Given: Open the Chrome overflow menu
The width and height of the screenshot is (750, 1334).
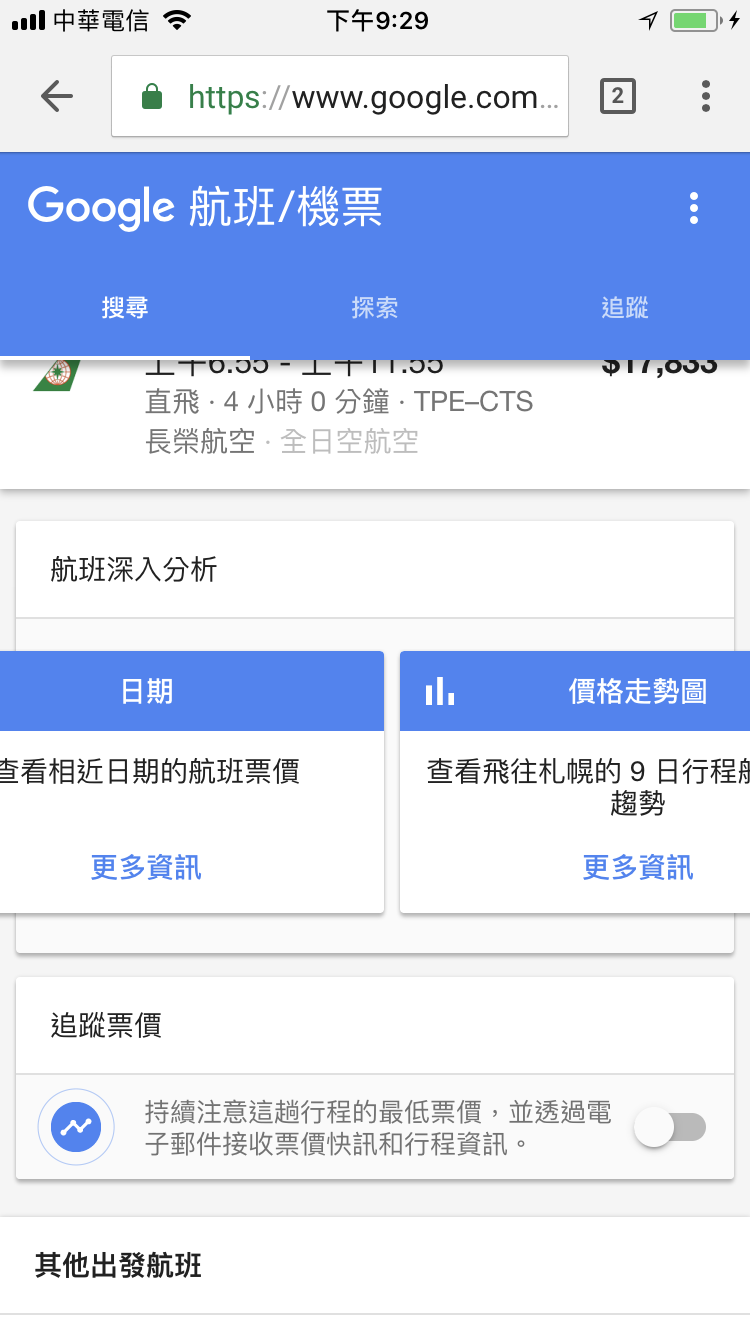Looking at the screenshot, I should 706,96.
